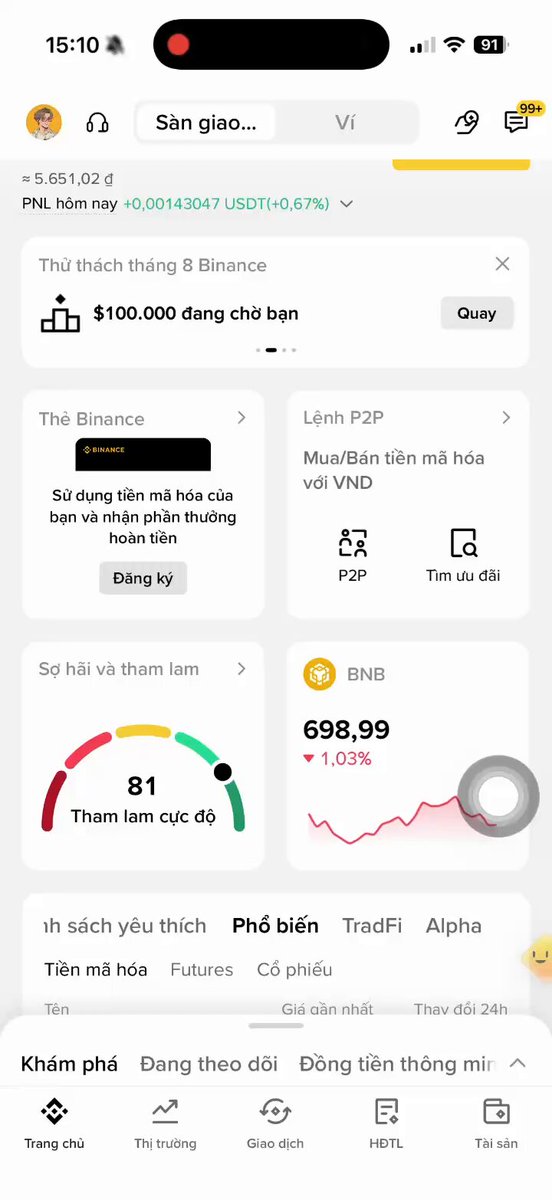Open Giao dịch in bottom navigation
Image resolution: width=552 pixels, height=1200 pixels.
(x=275, y=1123)
